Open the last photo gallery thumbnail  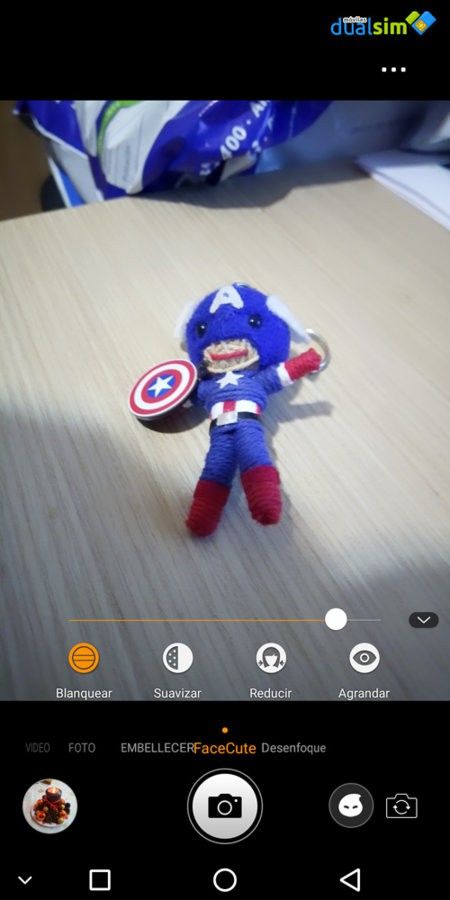click(x=50, y=806)
